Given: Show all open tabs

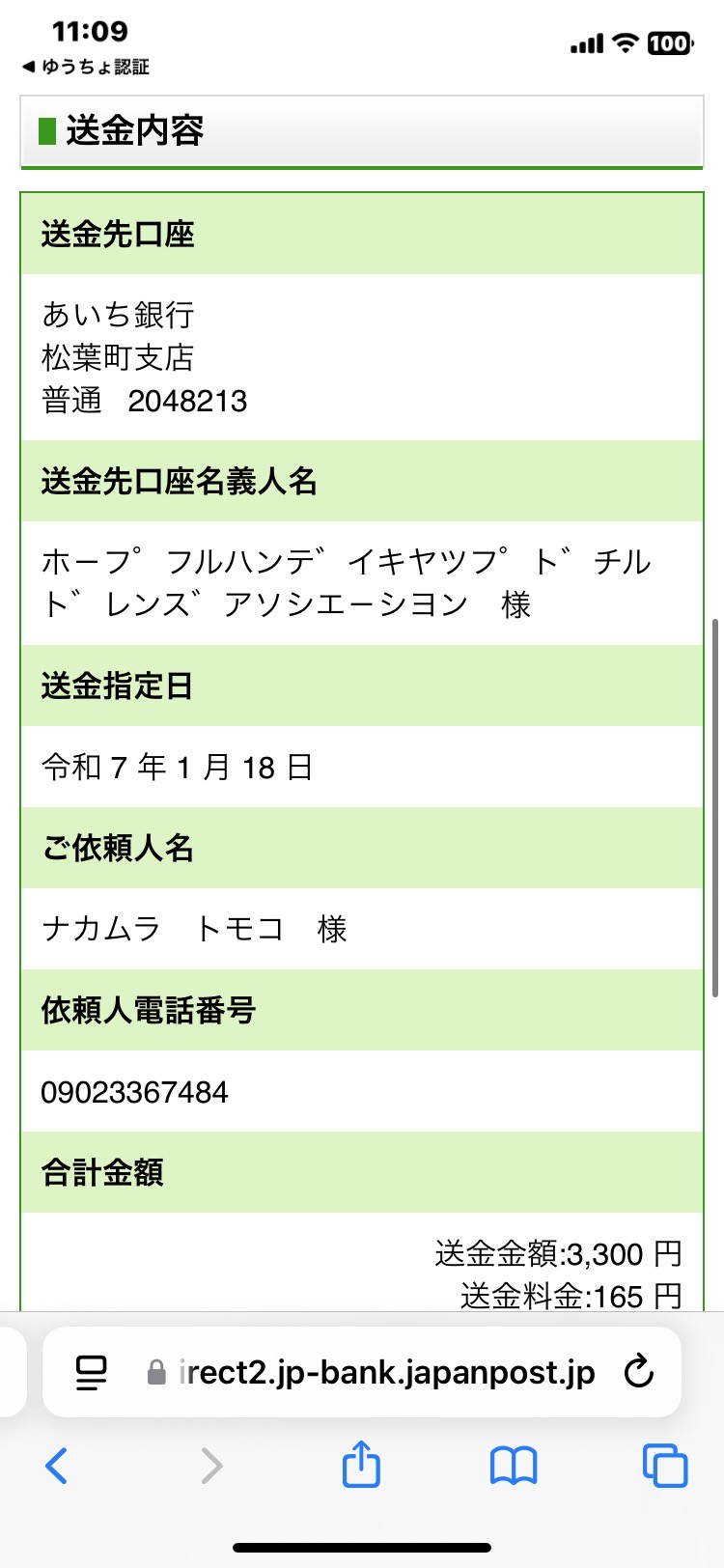Looking at the screenshot, I should pyautogui.click(x=665, y=1466).
